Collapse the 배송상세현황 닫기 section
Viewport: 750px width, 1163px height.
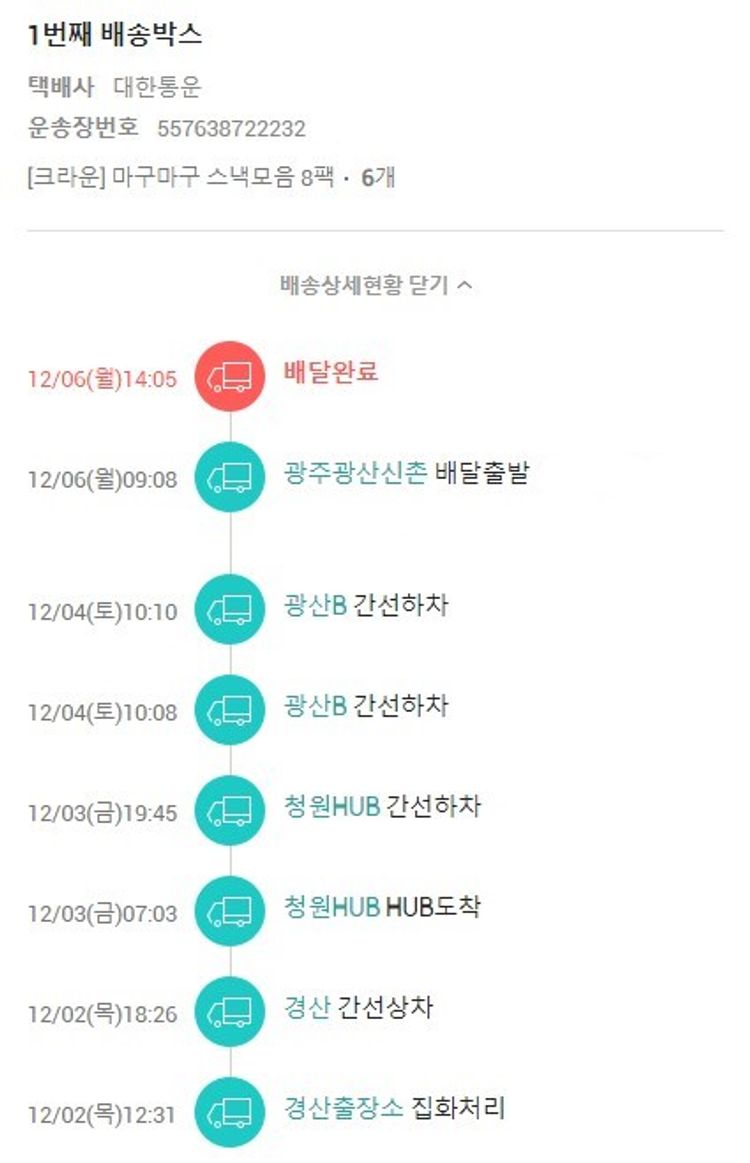click(x=376, y=286)
